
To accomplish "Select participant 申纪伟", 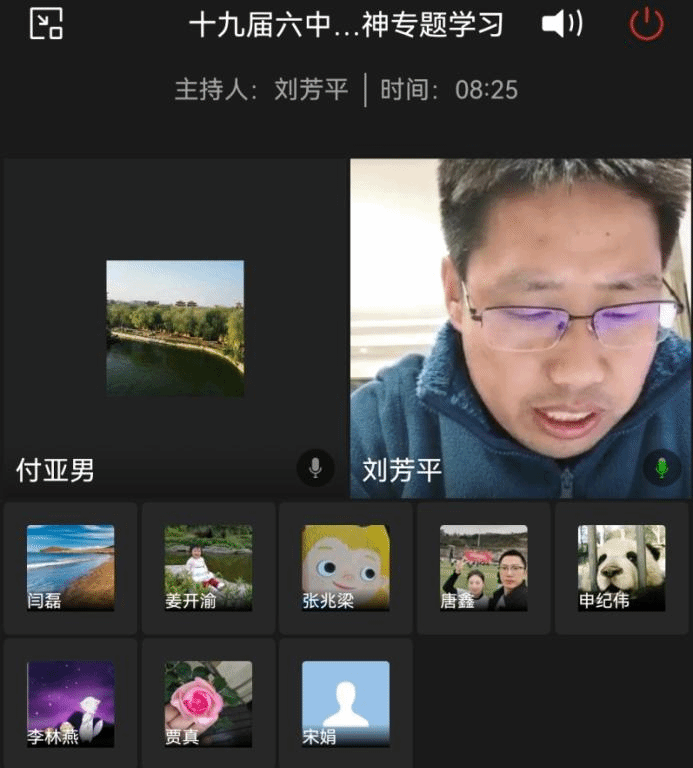I will (621, 568).
